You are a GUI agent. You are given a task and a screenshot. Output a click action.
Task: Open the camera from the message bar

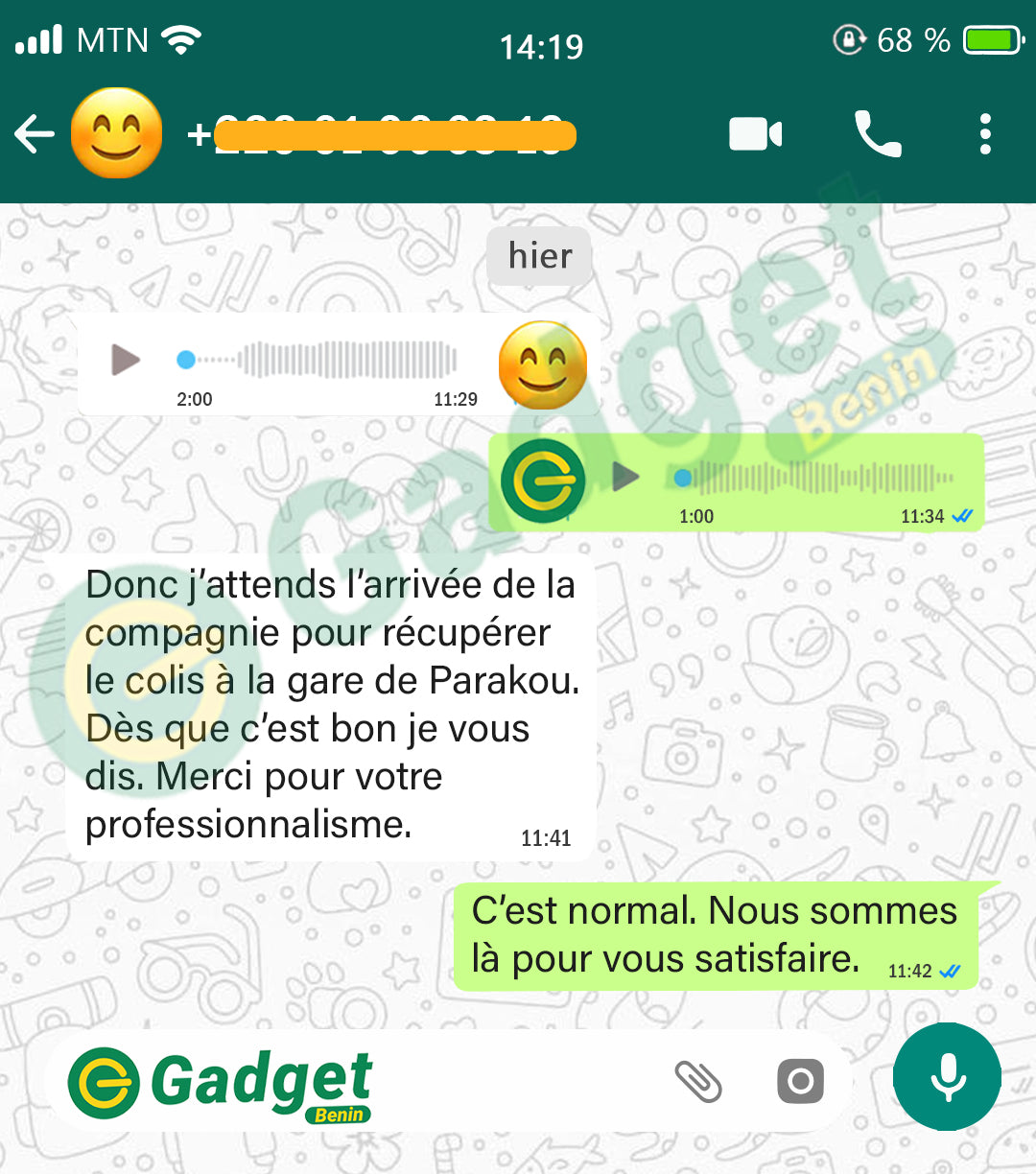pyautogui.click(x=800, y=1081)
